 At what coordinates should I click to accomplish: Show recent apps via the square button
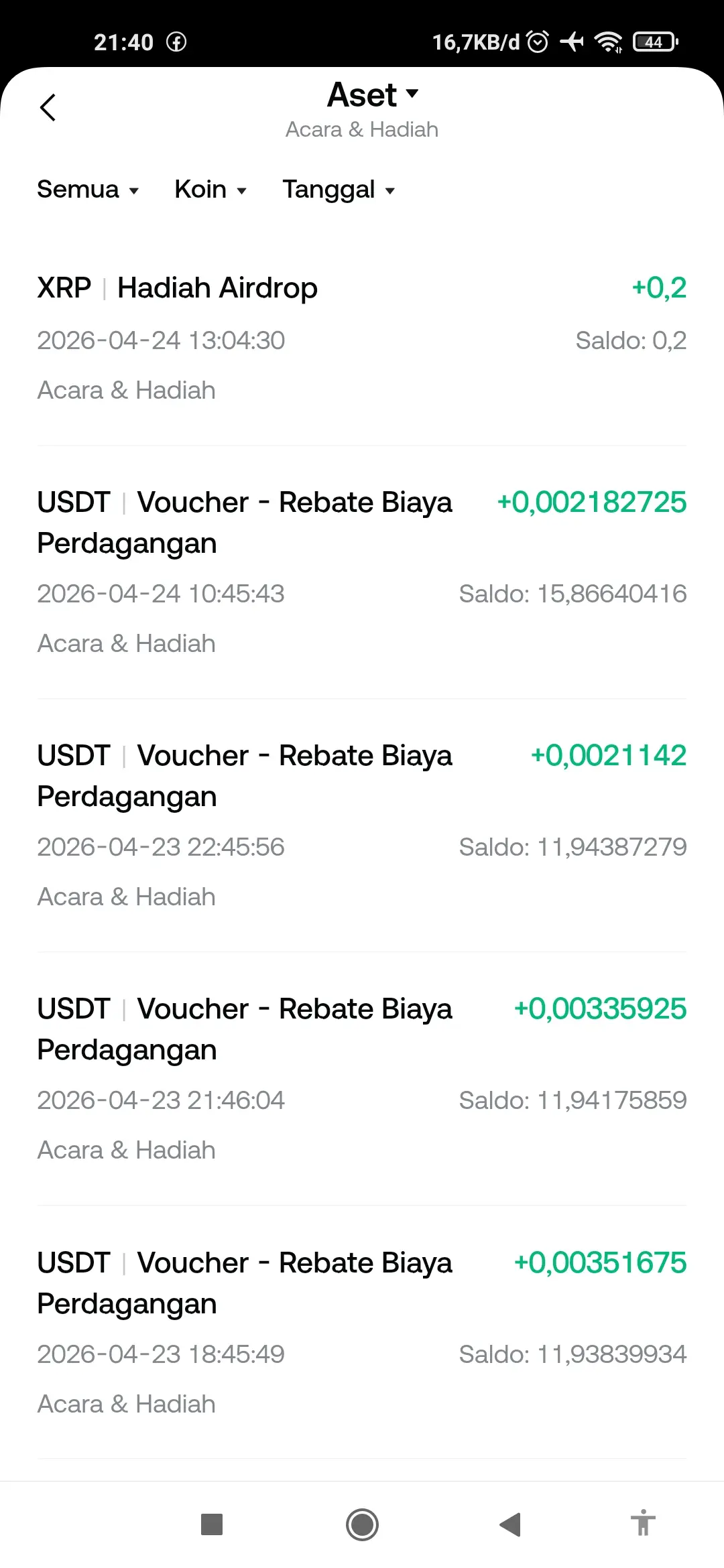[x=212, y=1525]
